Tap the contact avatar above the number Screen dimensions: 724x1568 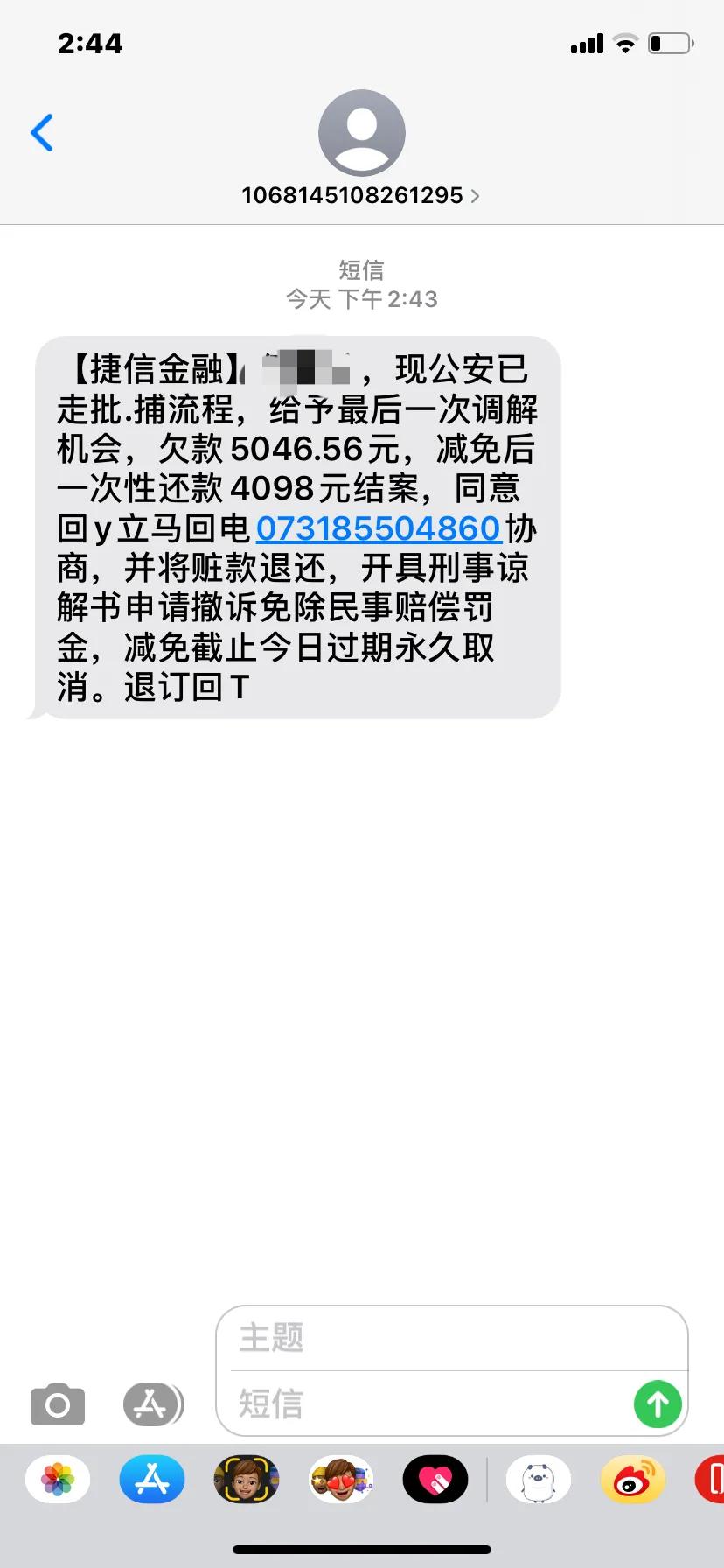point(362,131)
